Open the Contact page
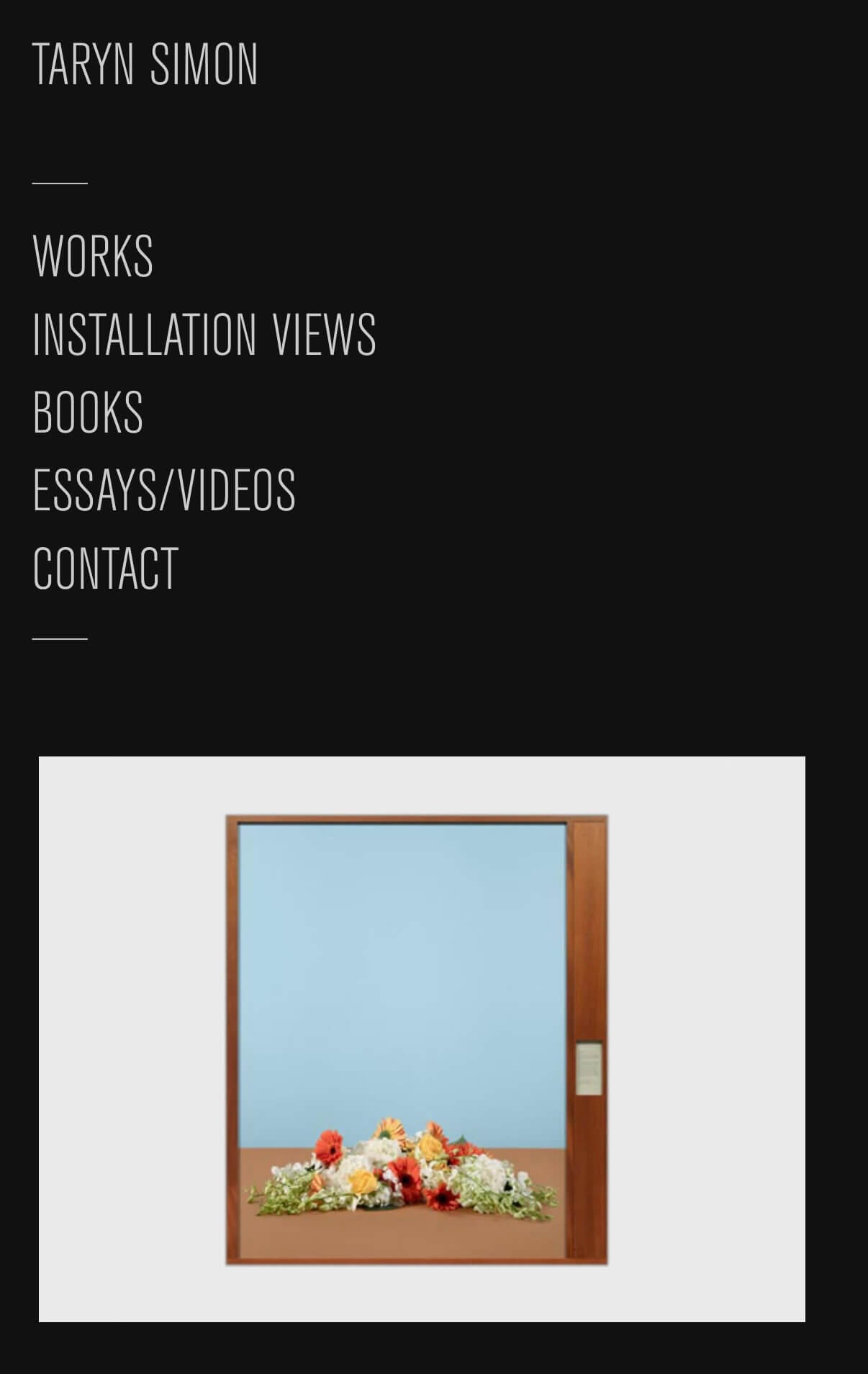Viewport: 868px width, 1374px height. pyautogui.click(x=106, y=569)
